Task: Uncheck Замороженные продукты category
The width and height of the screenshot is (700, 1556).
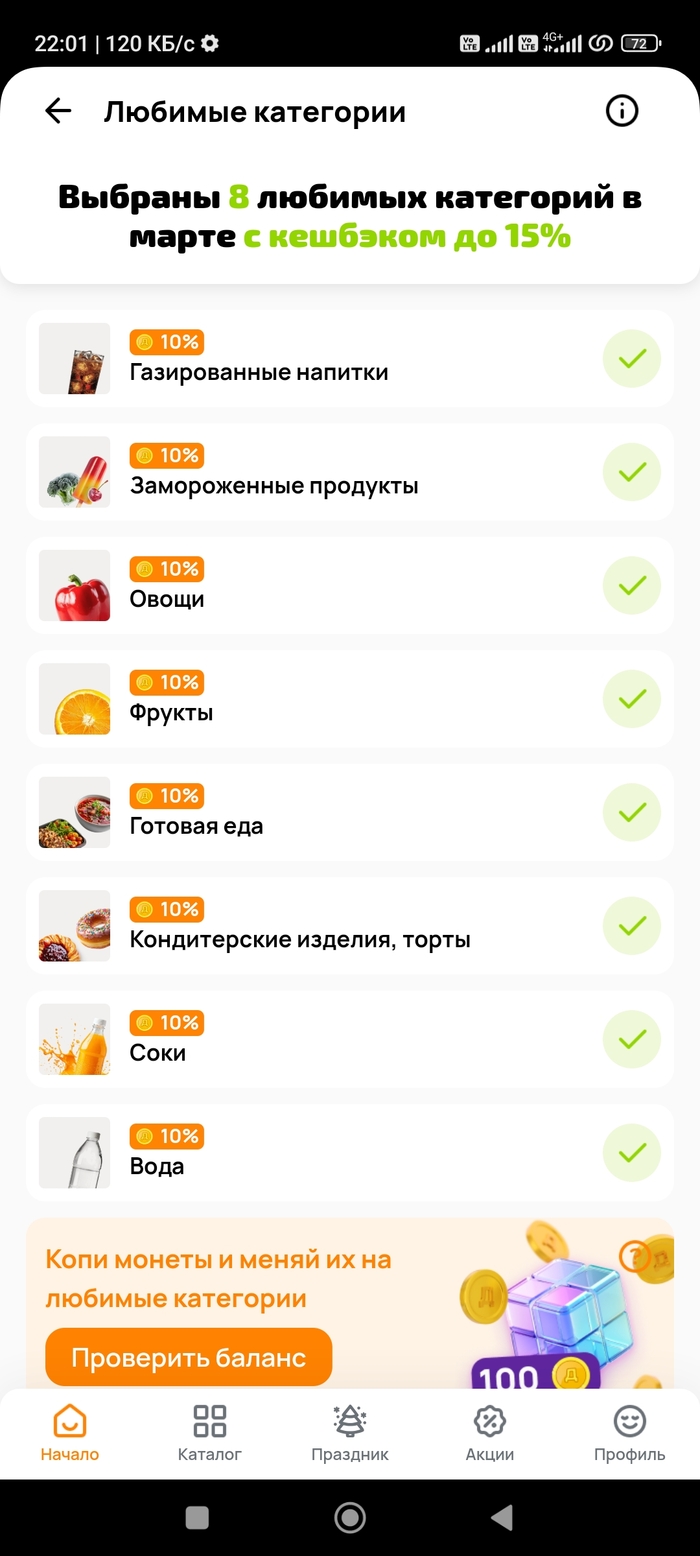Action: point(631,471)
